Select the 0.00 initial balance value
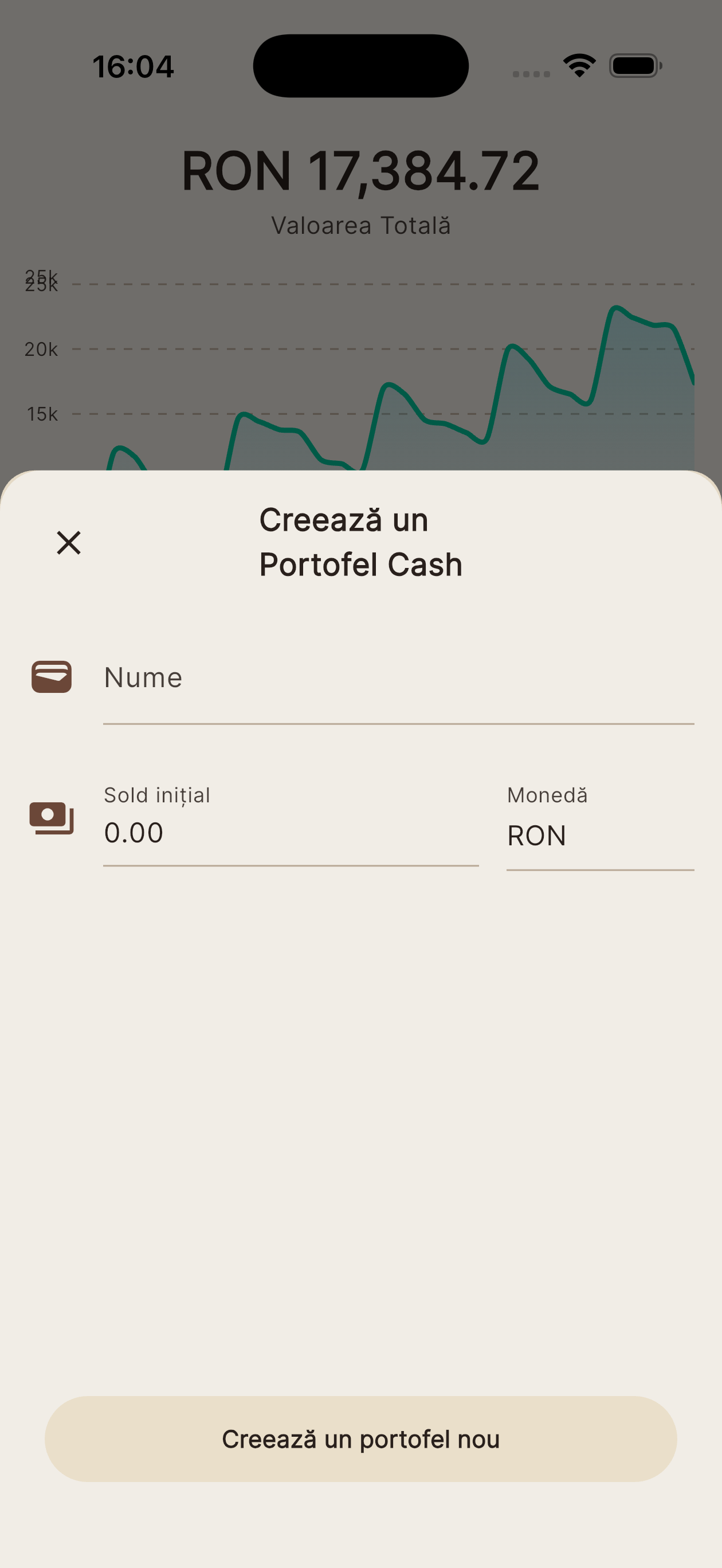Image resolution: width=722 pixels, height=1568 pixels. [133, 833]
